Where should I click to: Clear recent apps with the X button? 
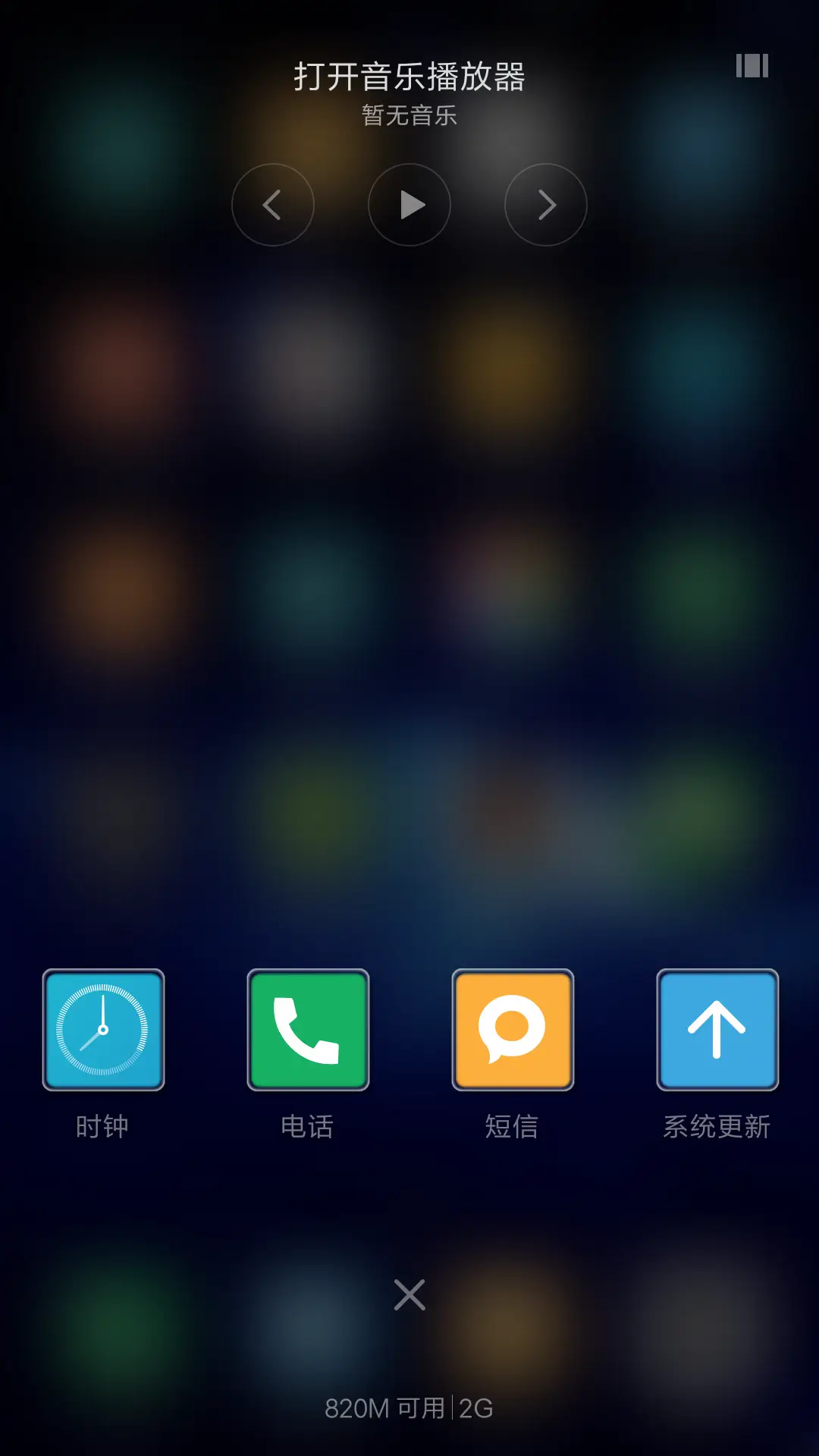[x=409, y=1294]
